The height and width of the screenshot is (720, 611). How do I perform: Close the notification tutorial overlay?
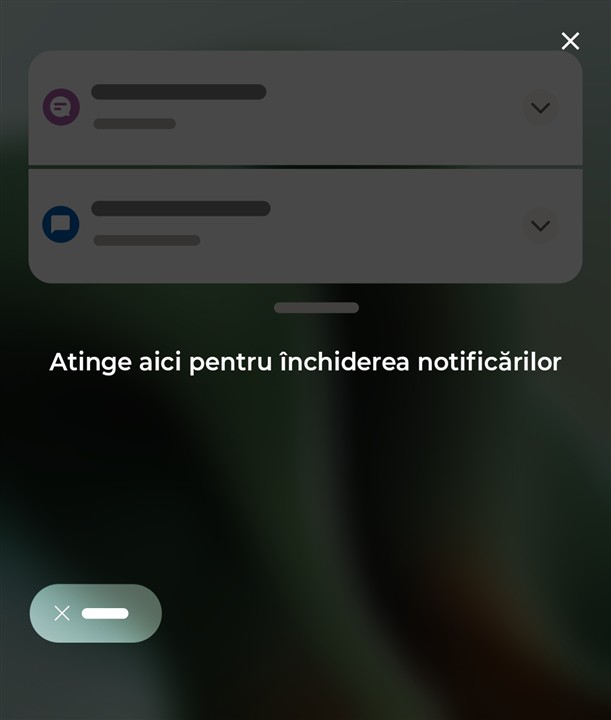pyautogui.click(x=570, y=41)
